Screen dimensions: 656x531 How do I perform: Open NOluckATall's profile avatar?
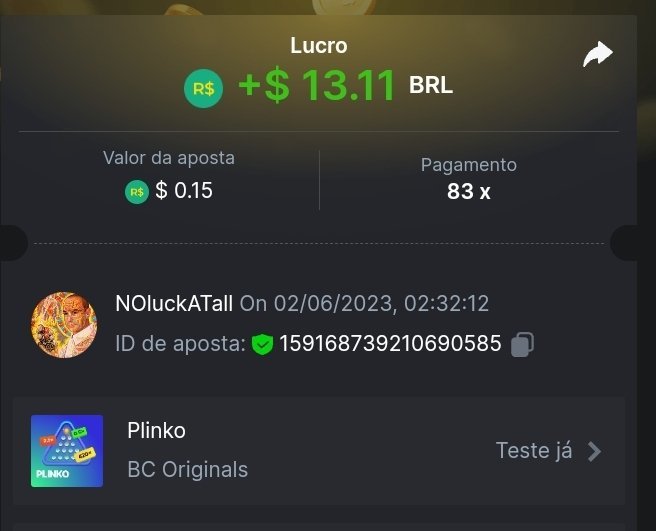click(x=65, y=325)
